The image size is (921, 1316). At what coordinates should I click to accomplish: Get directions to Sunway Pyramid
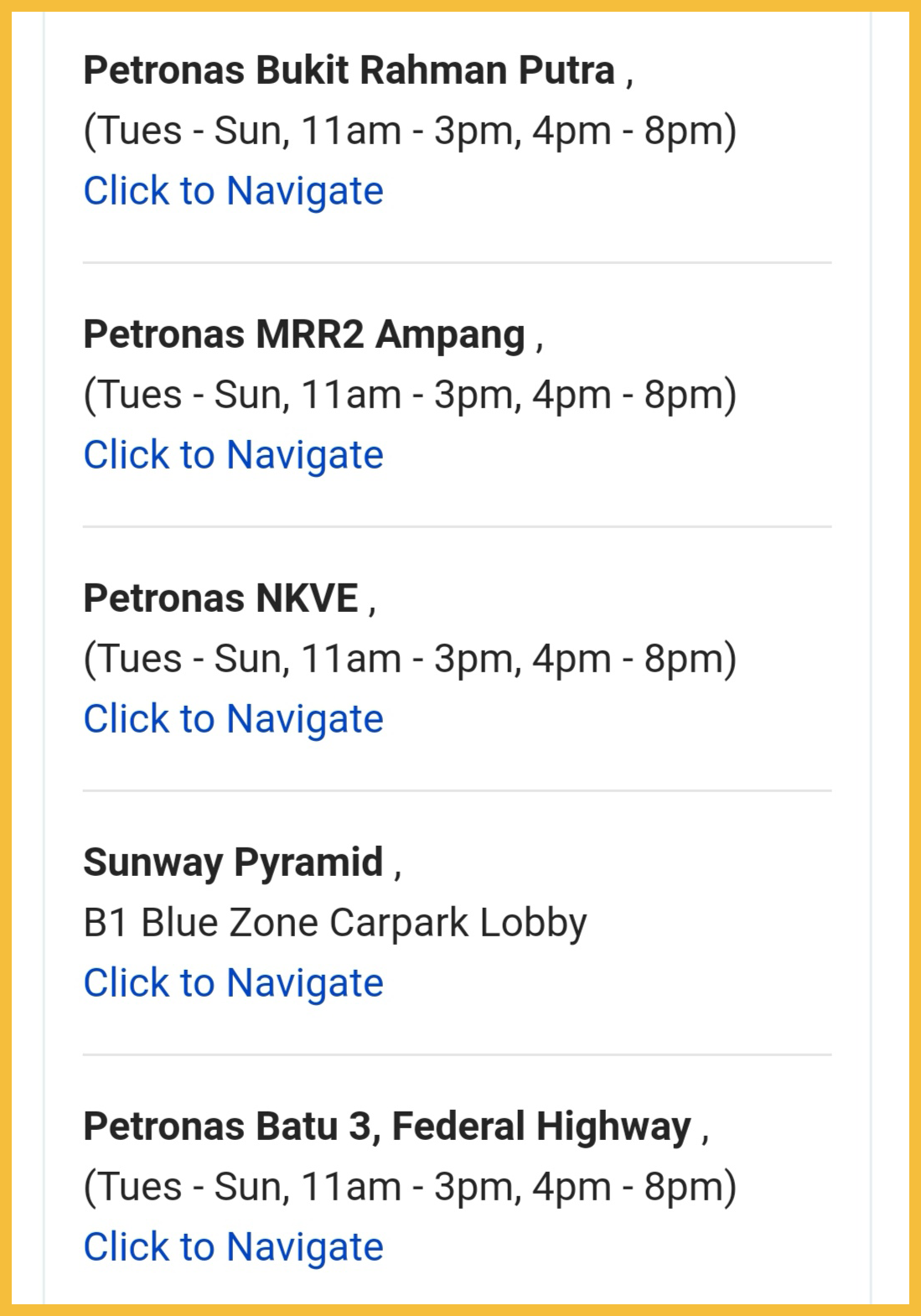pos(233,983)
